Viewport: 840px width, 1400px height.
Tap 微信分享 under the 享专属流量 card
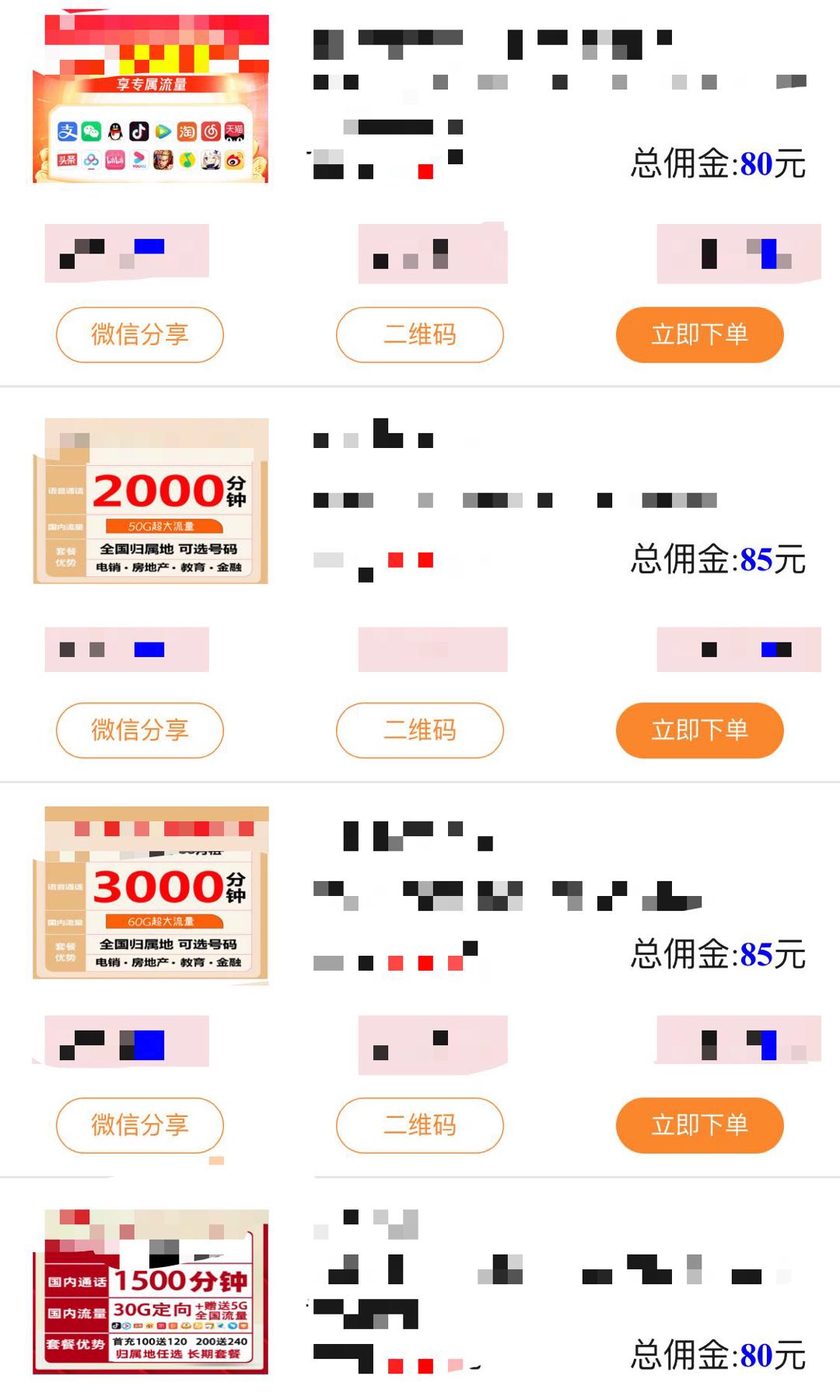[140, 334]
